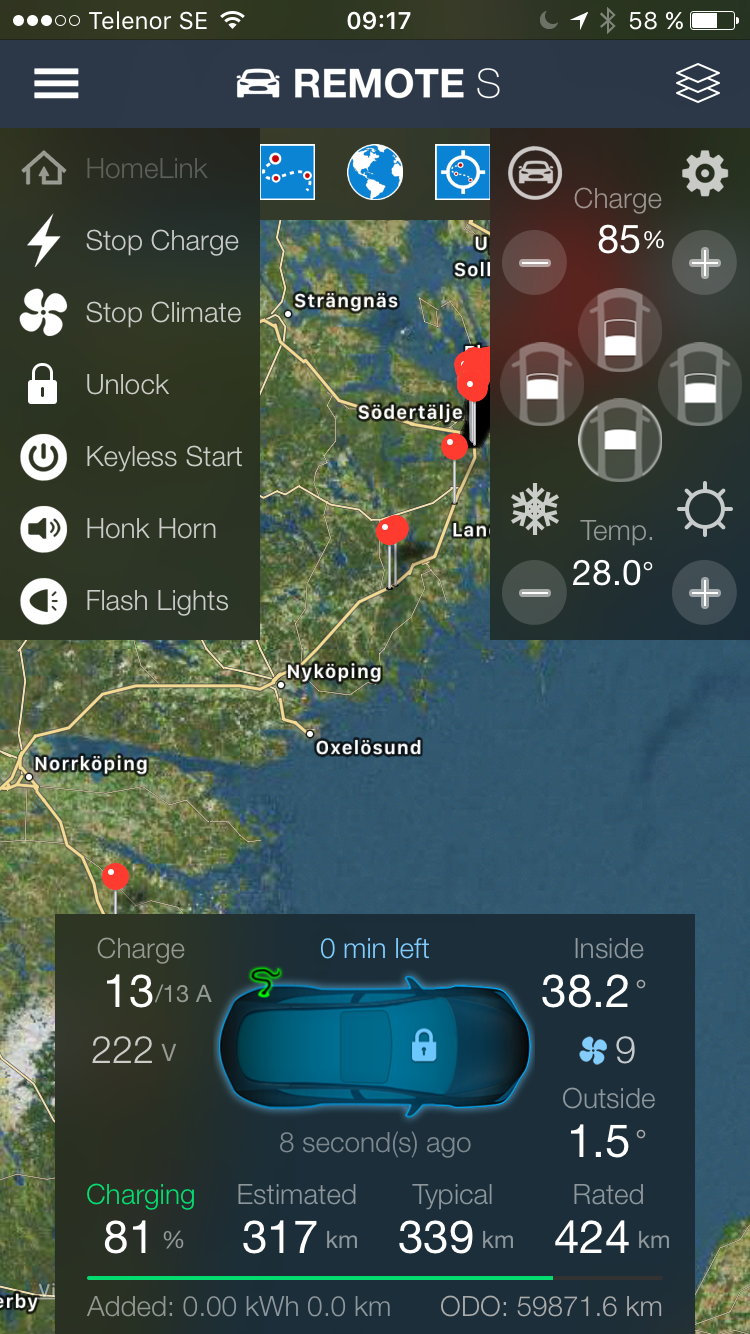Tap the snowflake cooling icon
The image size is (750, 1334).
[x=535, y=509]
